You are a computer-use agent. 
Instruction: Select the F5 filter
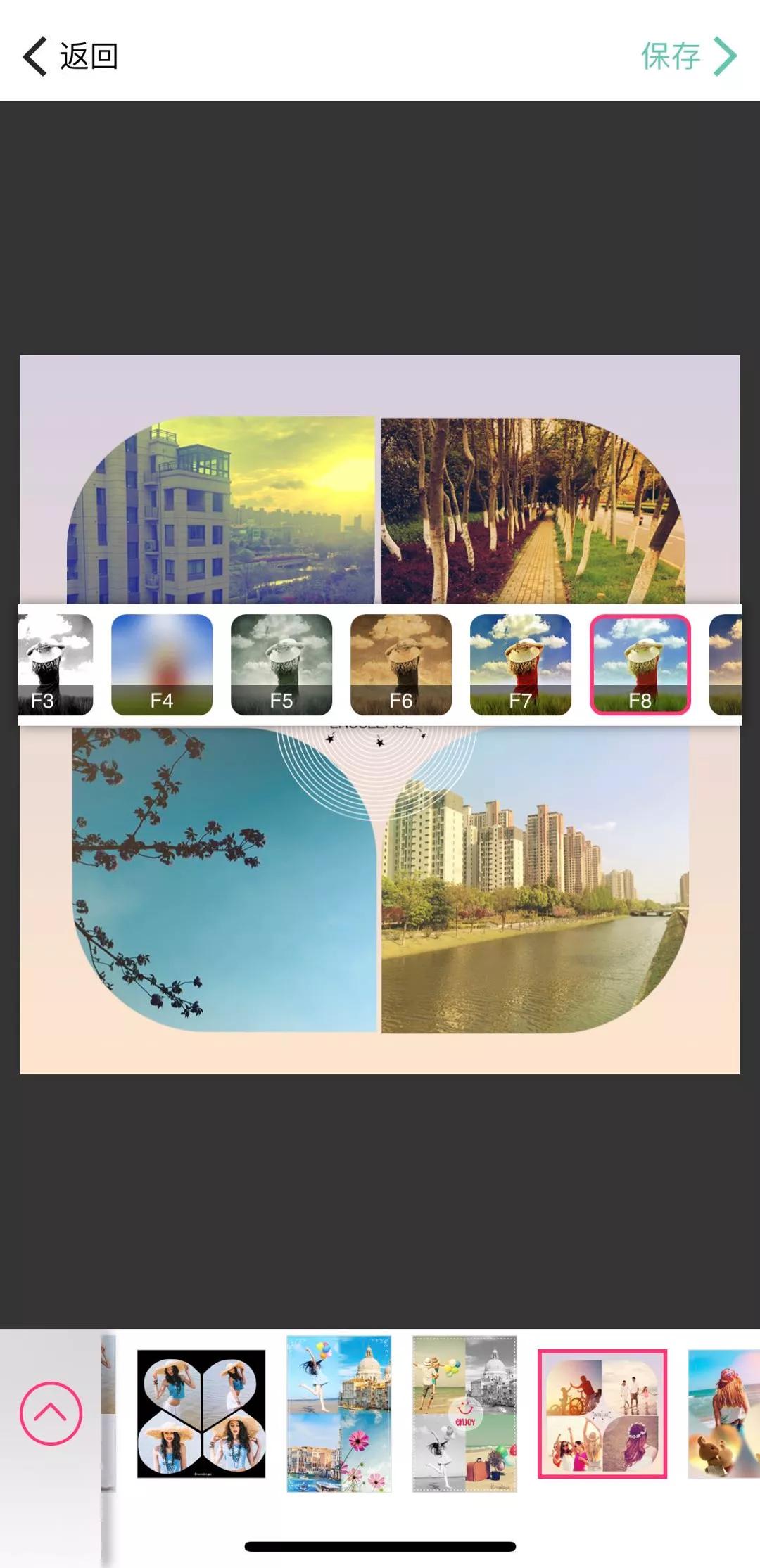point(281,664)
